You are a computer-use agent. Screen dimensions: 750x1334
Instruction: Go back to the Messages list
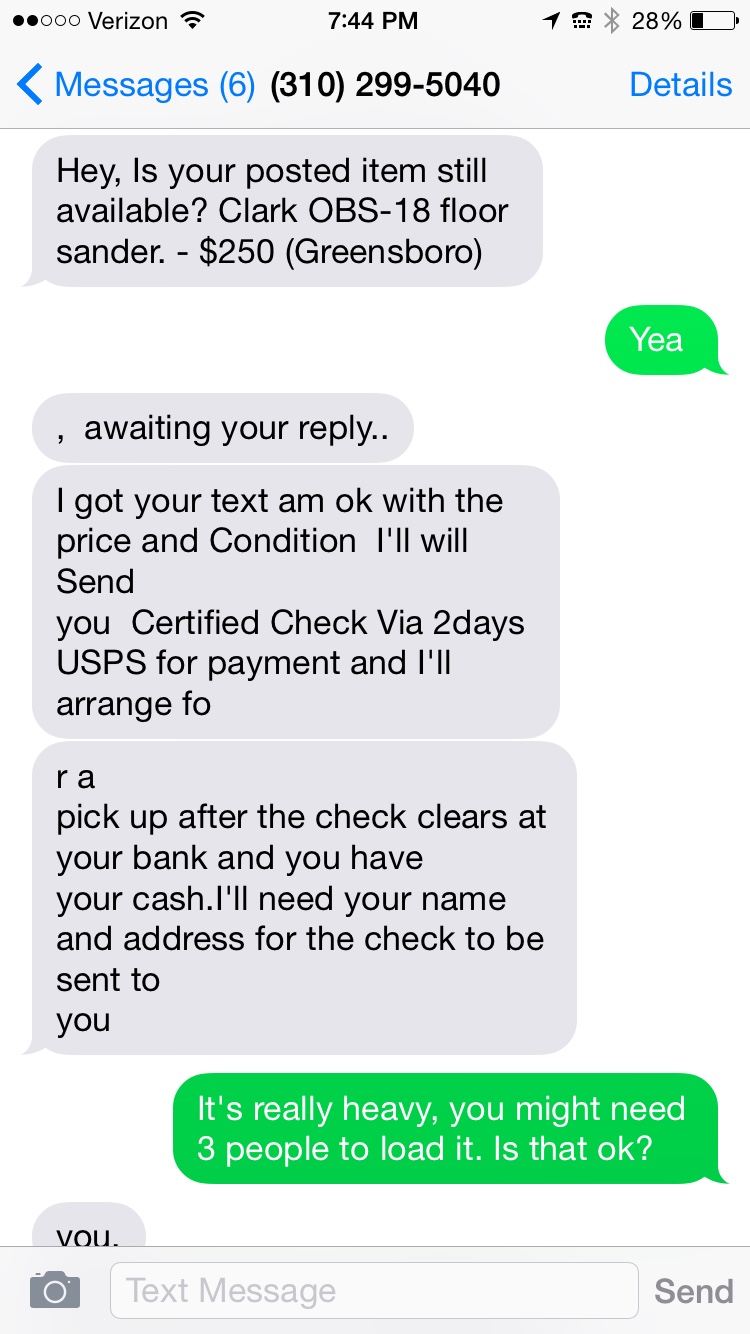pos(135,85)
